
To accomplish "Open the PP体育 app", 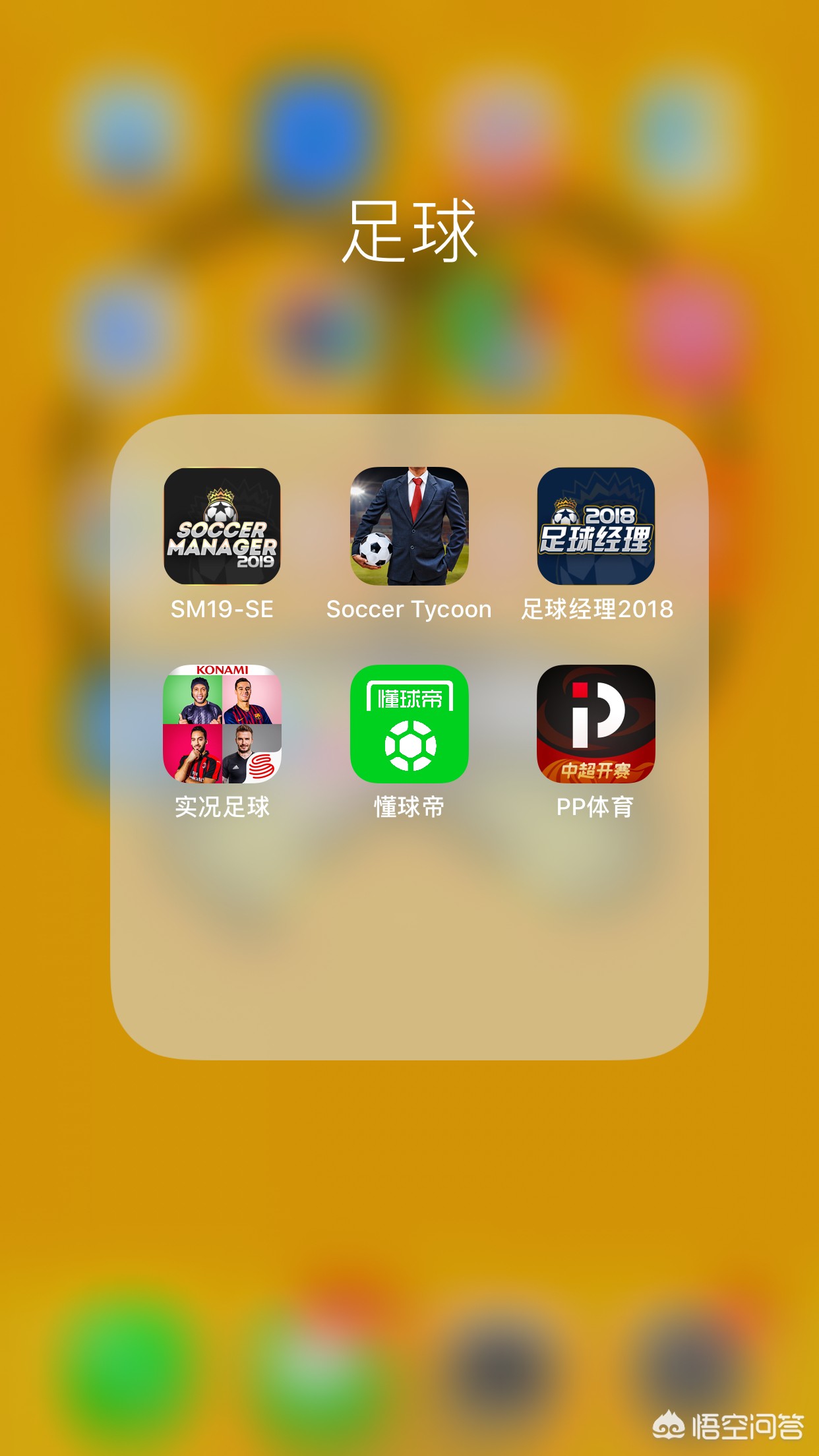I will point(595,723).
